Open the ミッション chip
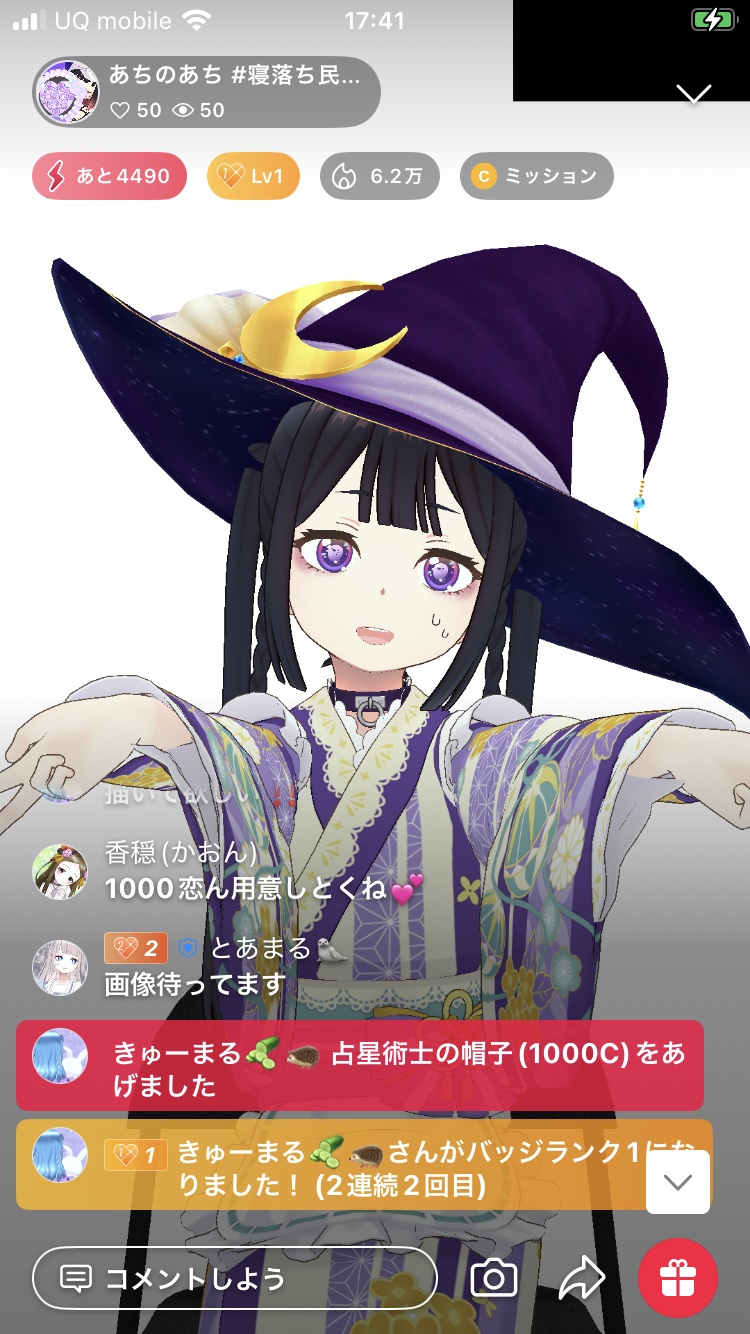The image size is (750, 1334). pyautogui.click(x=535, y=177)
